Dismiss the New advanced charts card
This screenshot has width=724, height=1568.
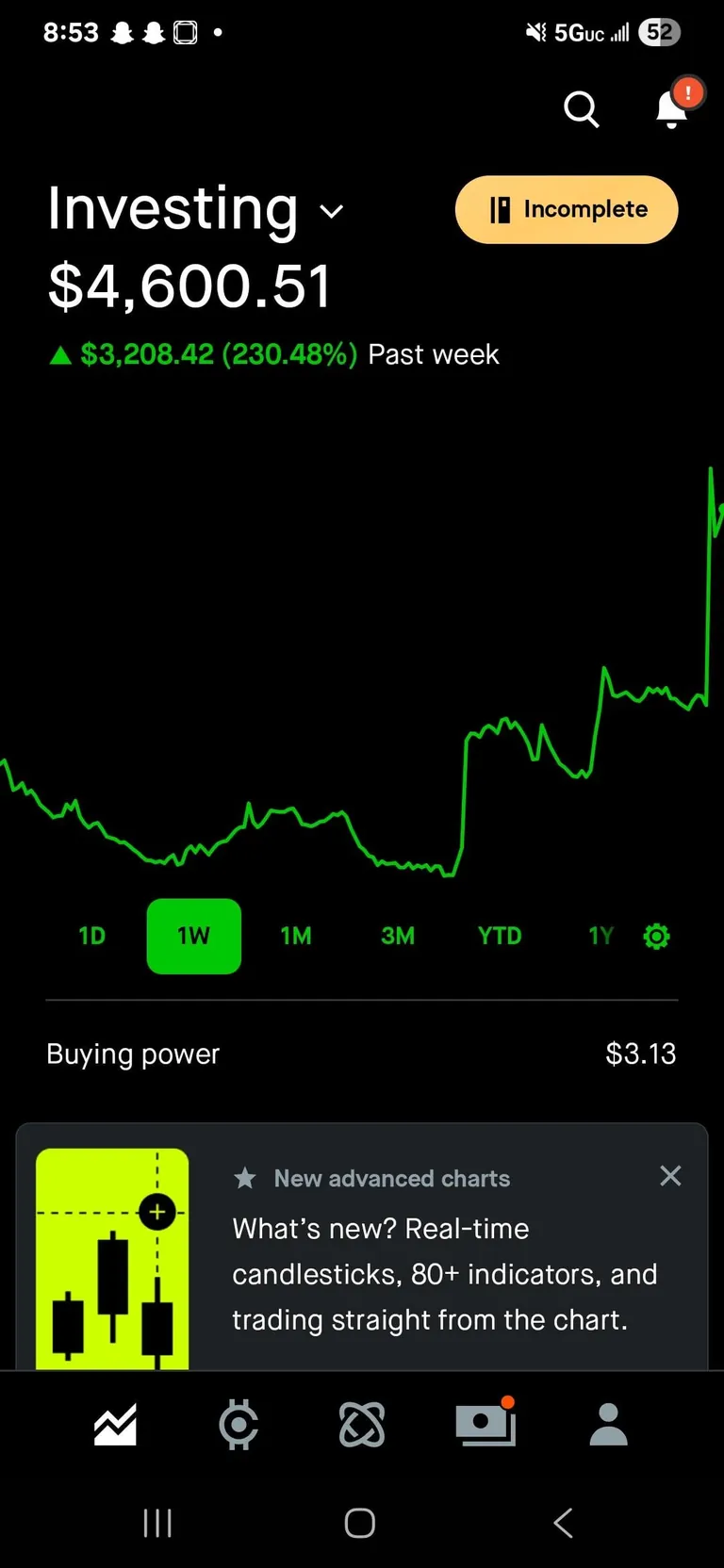[x=670, y=1176]
